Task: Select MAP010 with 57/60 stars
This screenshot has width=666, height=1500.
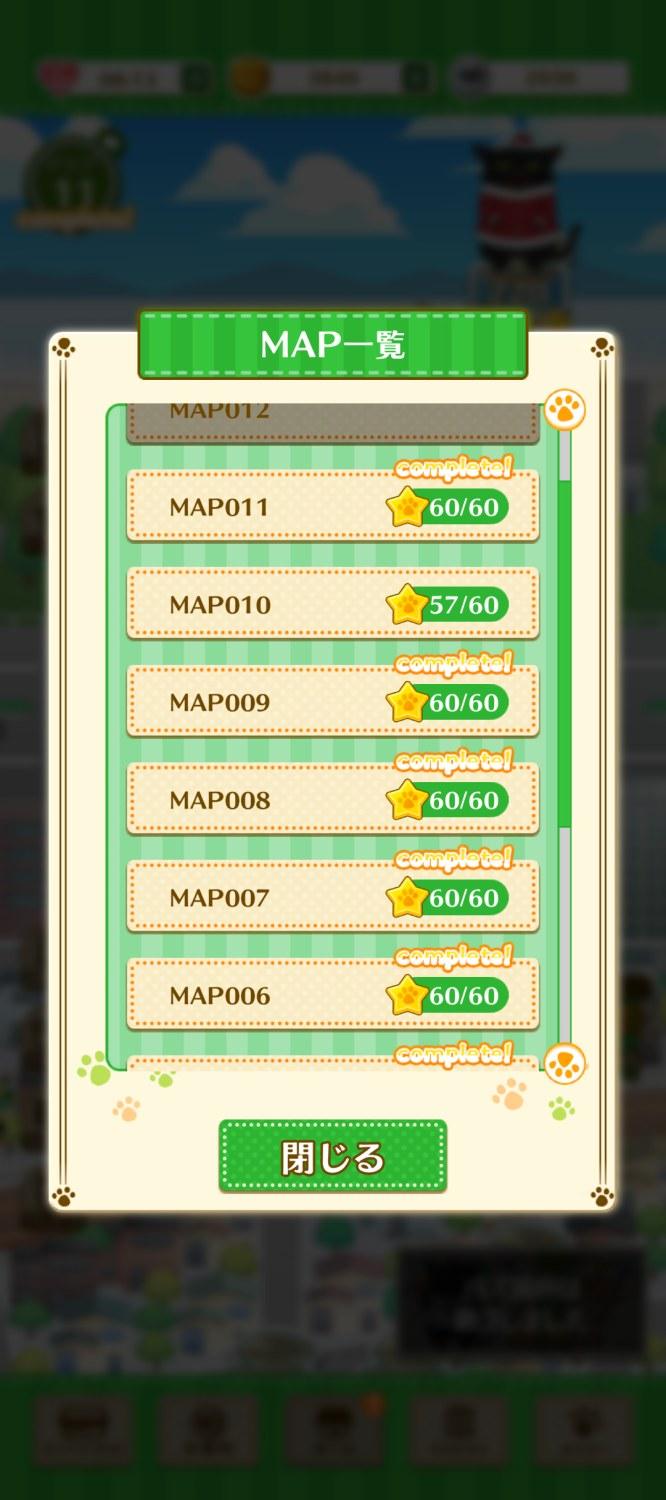Action: (x=332, y=604)
